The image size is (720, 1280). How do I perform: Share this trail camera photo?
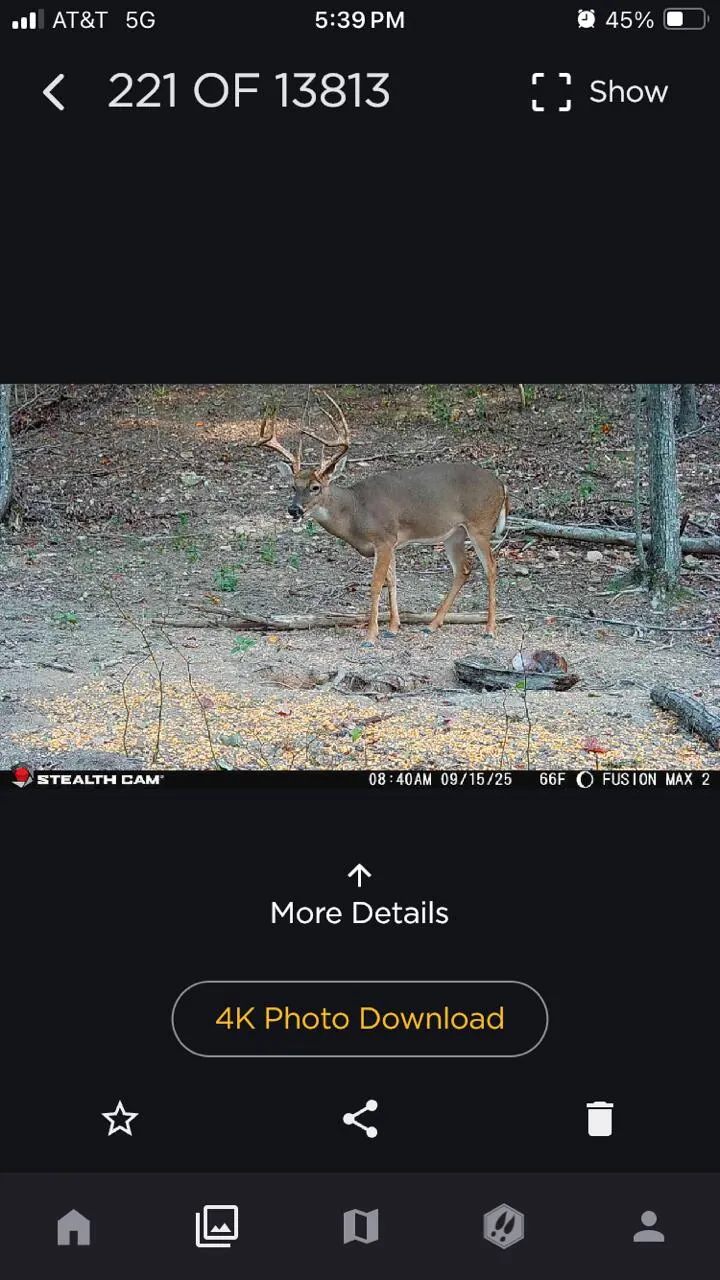pyautogui.click(x=360, y=1119)
